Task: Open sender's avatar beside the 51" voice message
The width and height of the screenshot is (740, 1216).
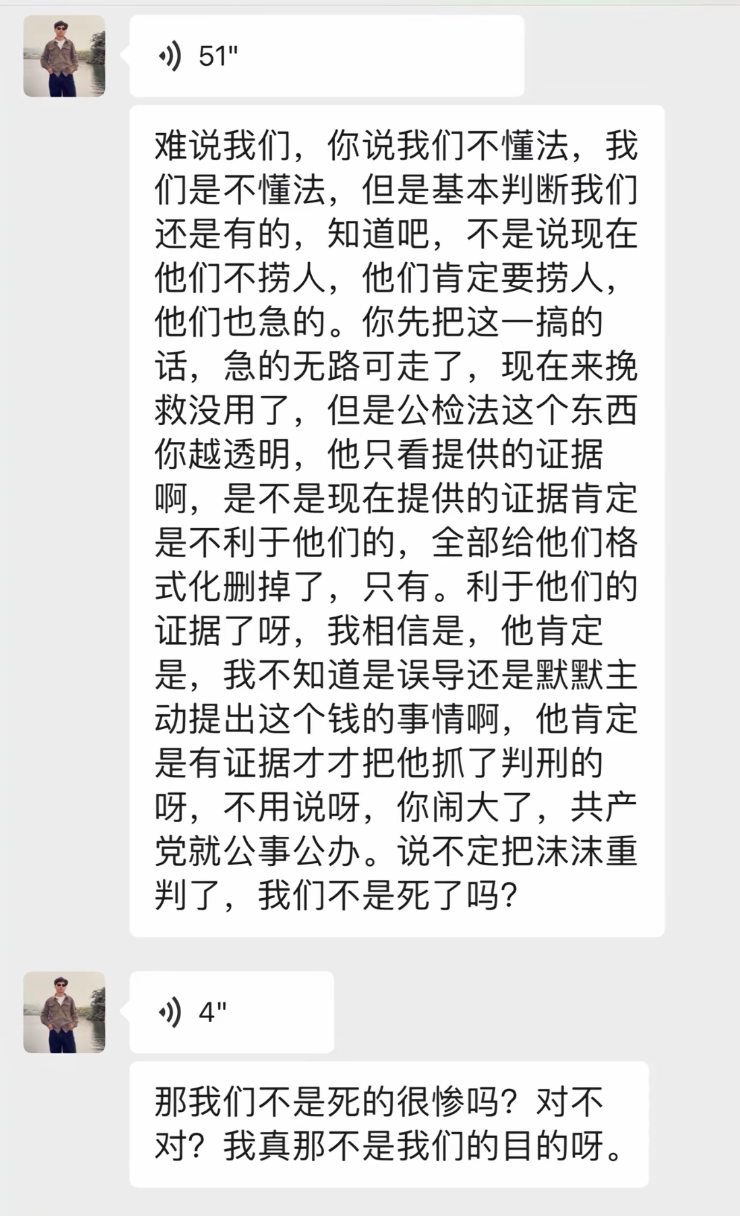Action: click(x=64, y=57)
